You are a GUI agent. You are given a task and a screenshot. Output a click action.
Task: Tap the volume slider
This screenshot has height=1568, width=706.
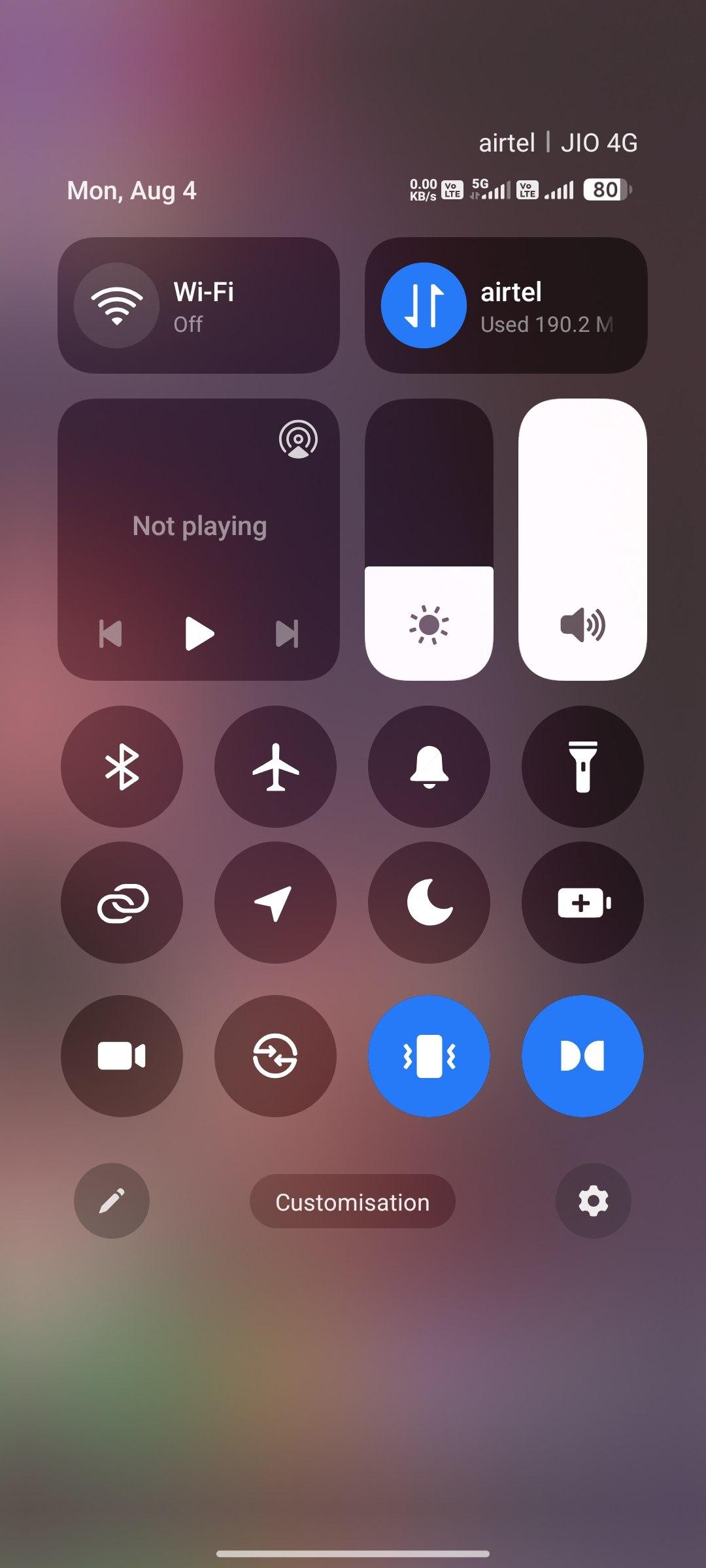coord(582,540)
